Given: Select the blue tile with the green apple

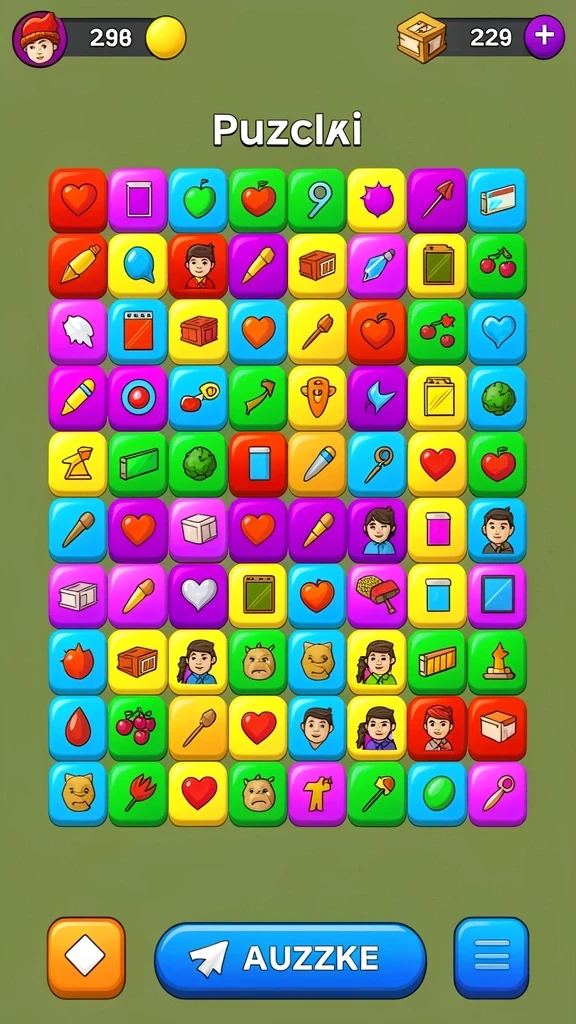Looking at the screenshot, I should (198, 200).
